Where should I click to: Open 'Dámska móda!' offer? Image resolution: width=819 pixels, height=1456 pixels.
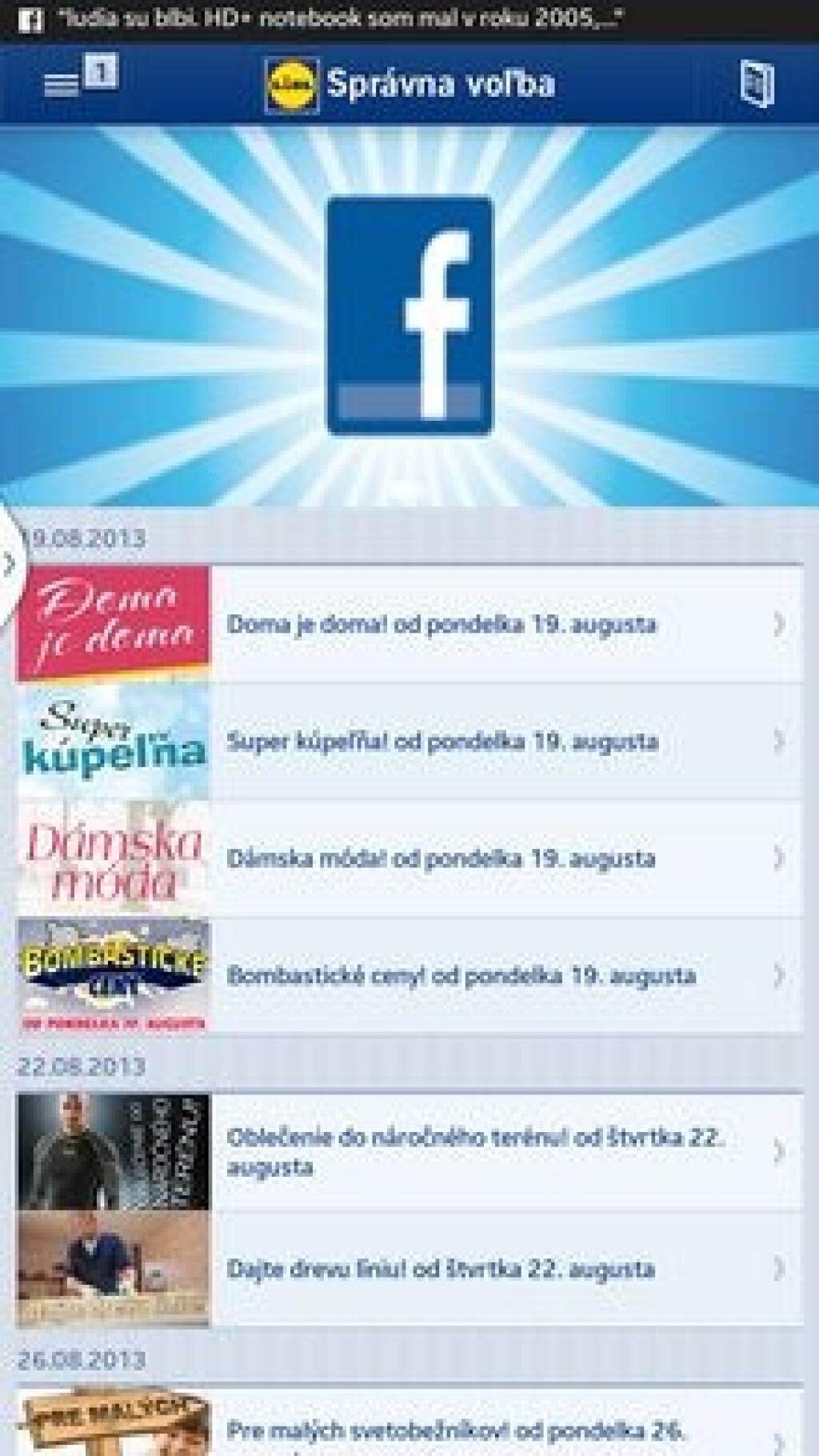tap(441, 858)
